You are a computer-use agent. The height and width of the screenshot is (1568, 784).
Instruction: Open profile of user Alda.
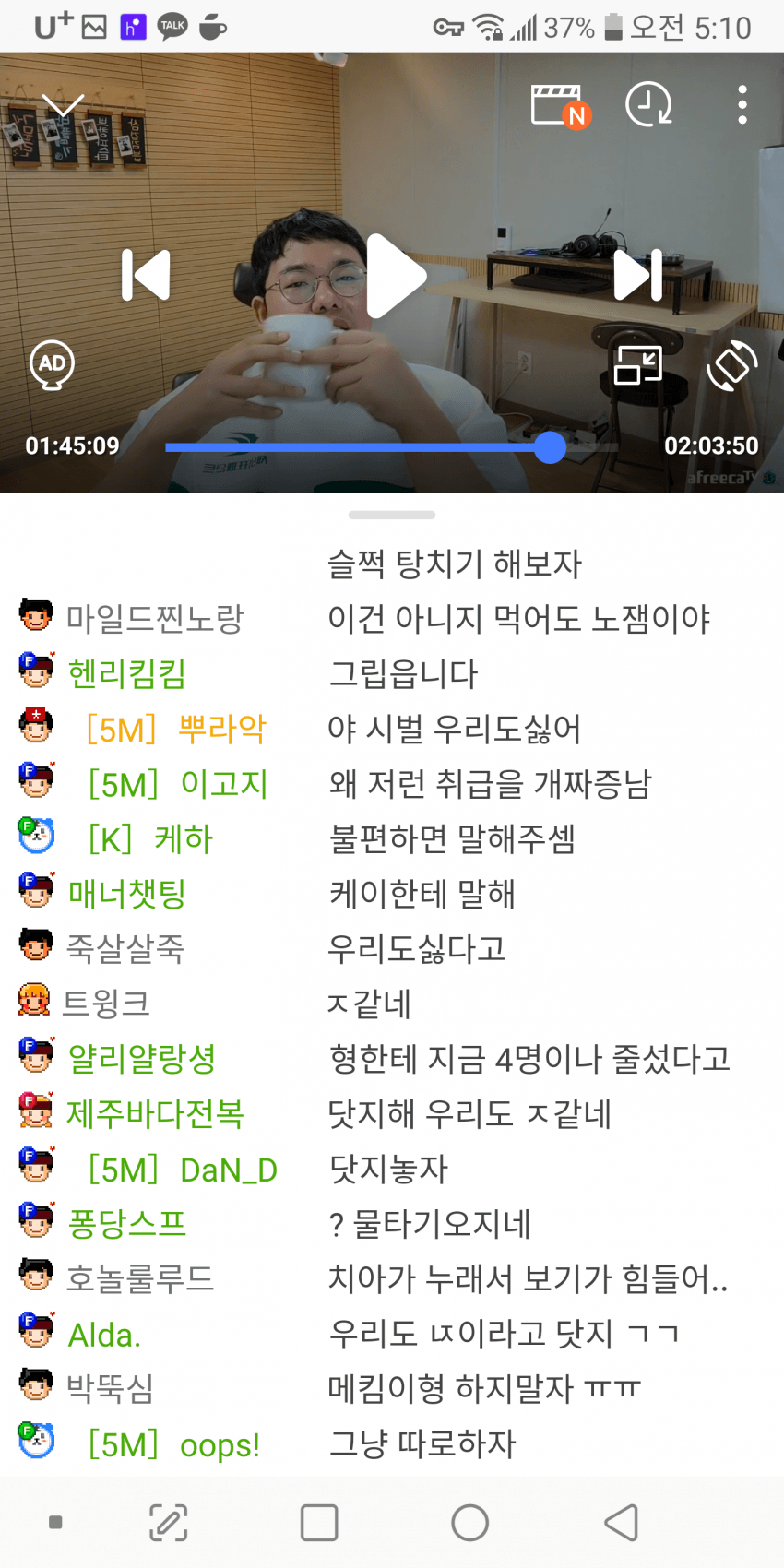104,1335
